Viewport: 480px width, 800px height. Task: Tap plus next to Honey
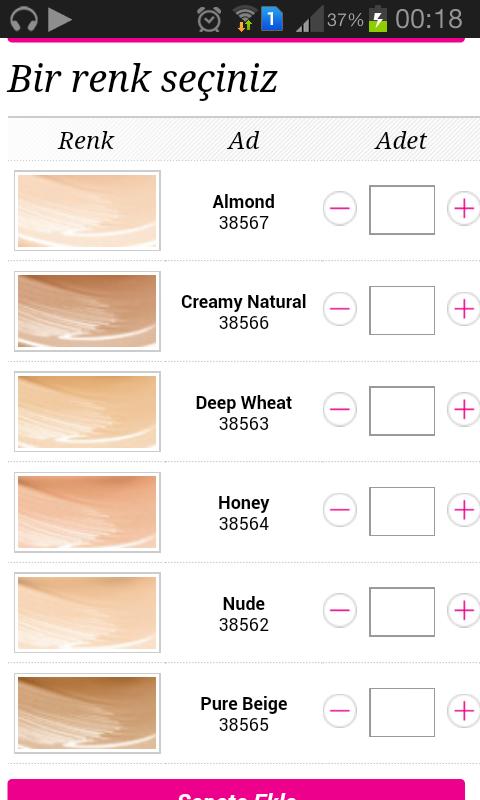[x=464, y=510]
